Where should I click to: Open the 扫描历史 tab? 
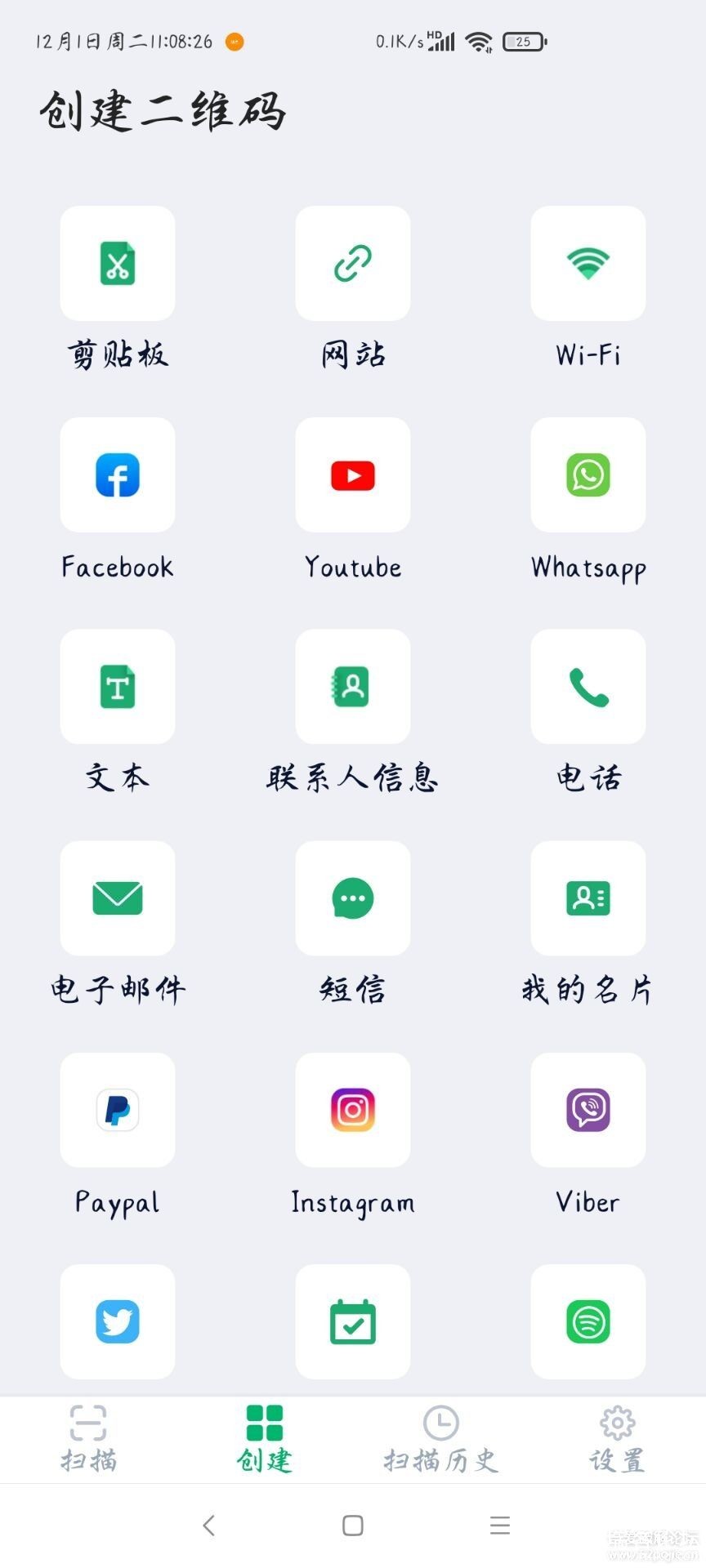point(440,1439)
